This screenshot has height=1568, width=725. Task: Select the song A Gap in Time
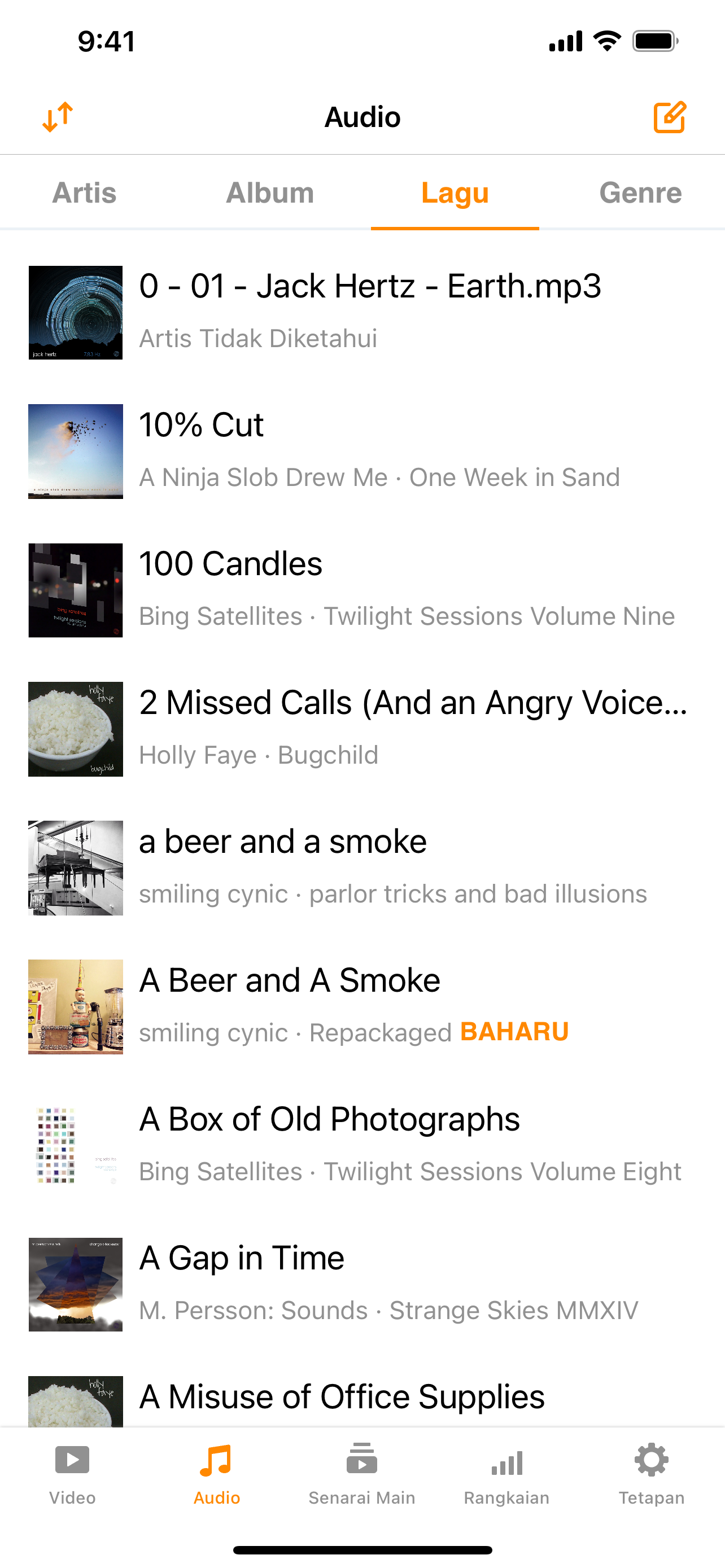click(362, 1284)
